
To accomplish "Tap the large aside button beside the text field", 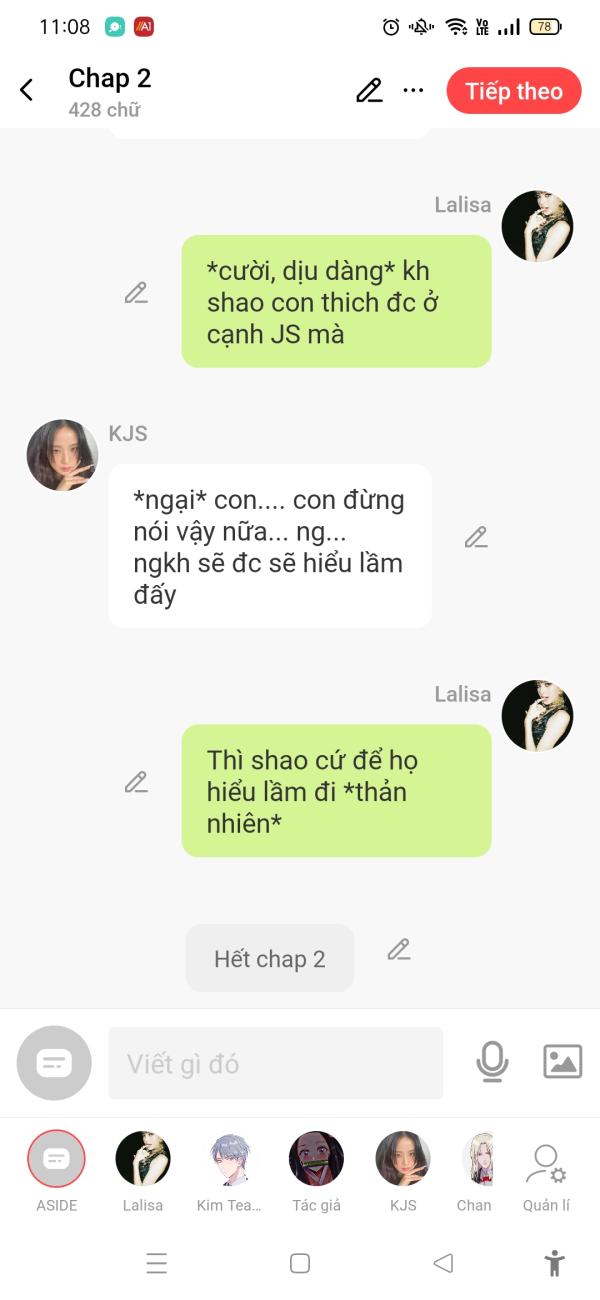I will click(x=54, y=1063).
